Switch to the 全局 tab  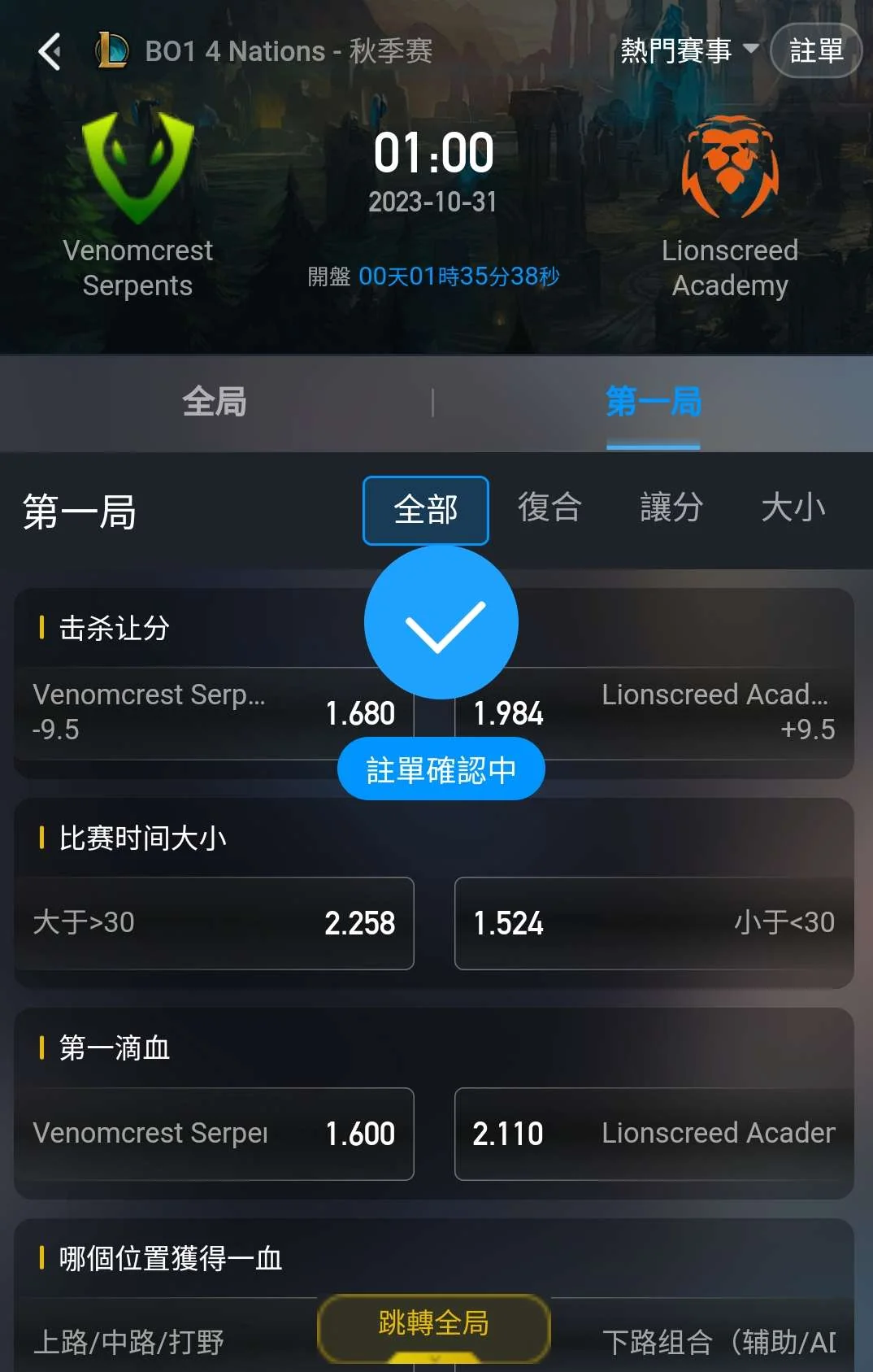pyautogui.click(x=215, y=402)
